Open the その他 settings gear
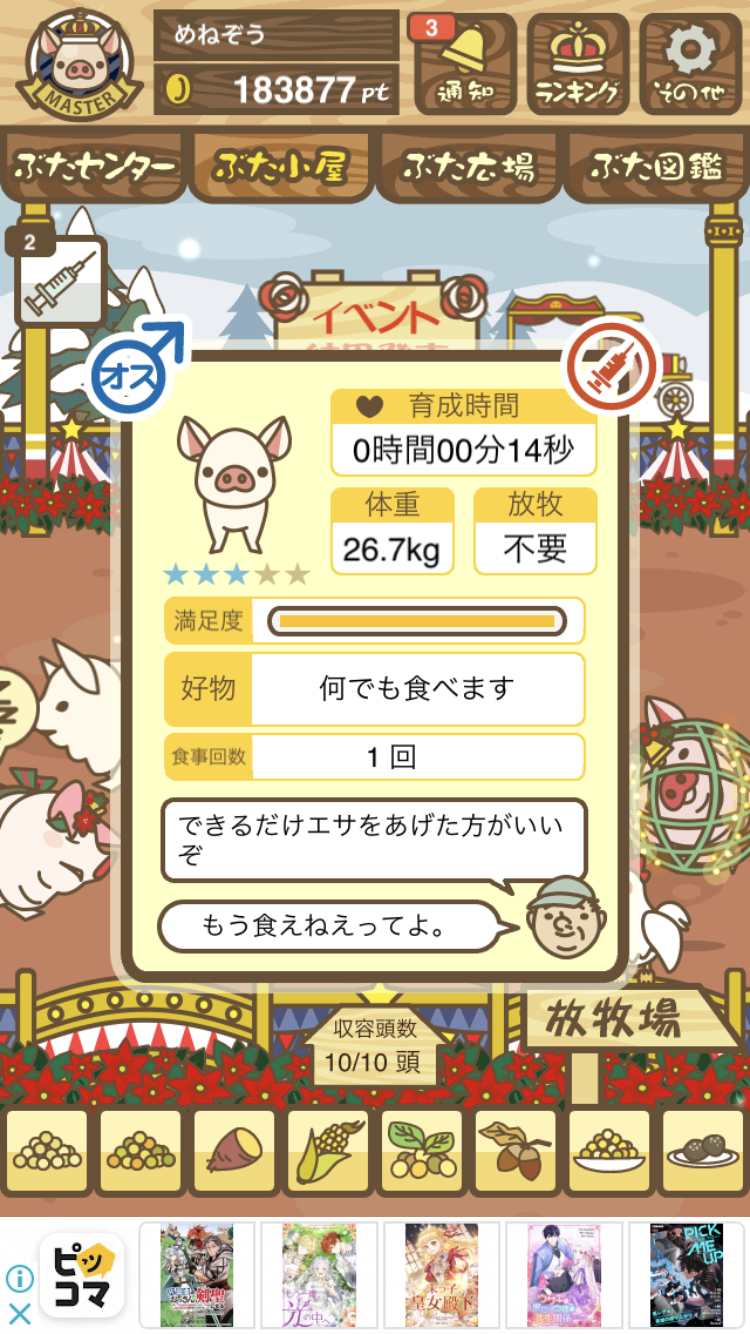This screenshot has height=1334, width=750. pos(691,64)
